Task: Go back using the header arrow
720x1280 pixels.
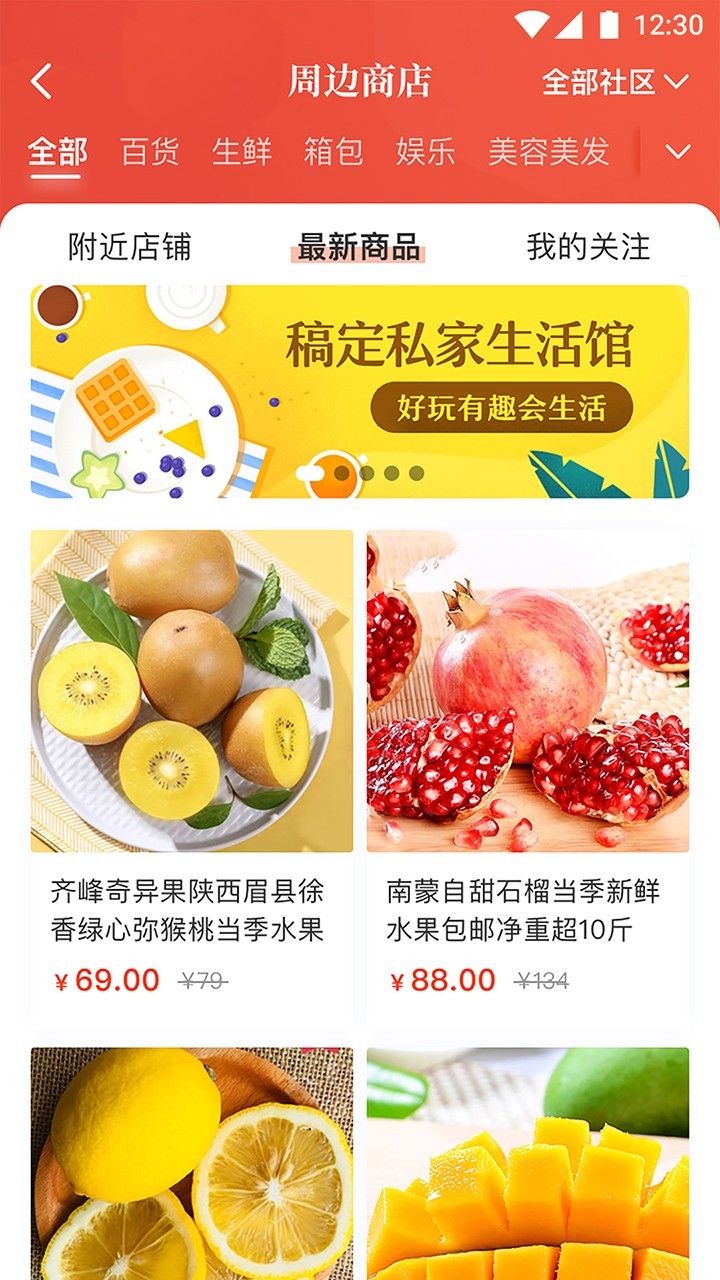Action: click(42, 81)
